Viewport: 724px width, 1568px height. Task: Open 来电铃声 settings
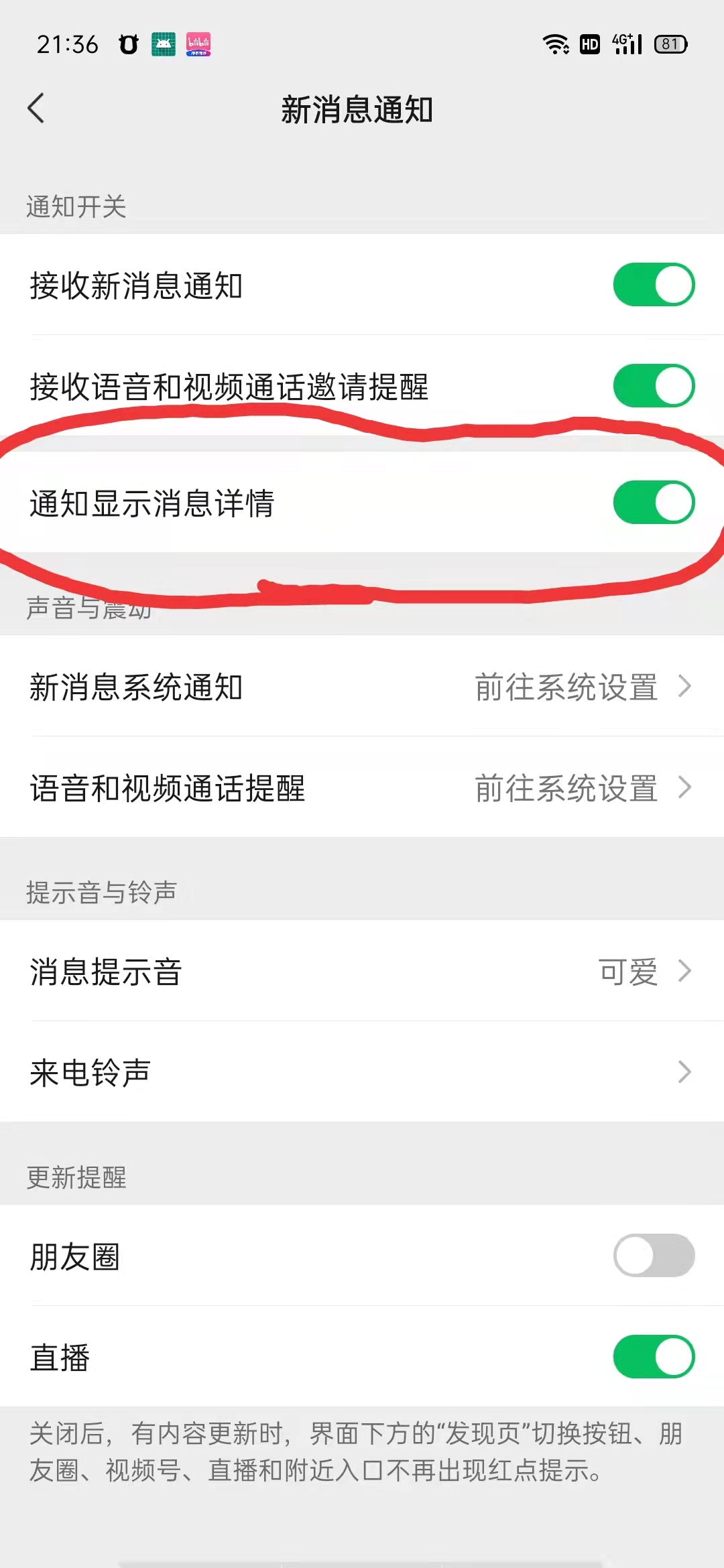(362, 1072)
